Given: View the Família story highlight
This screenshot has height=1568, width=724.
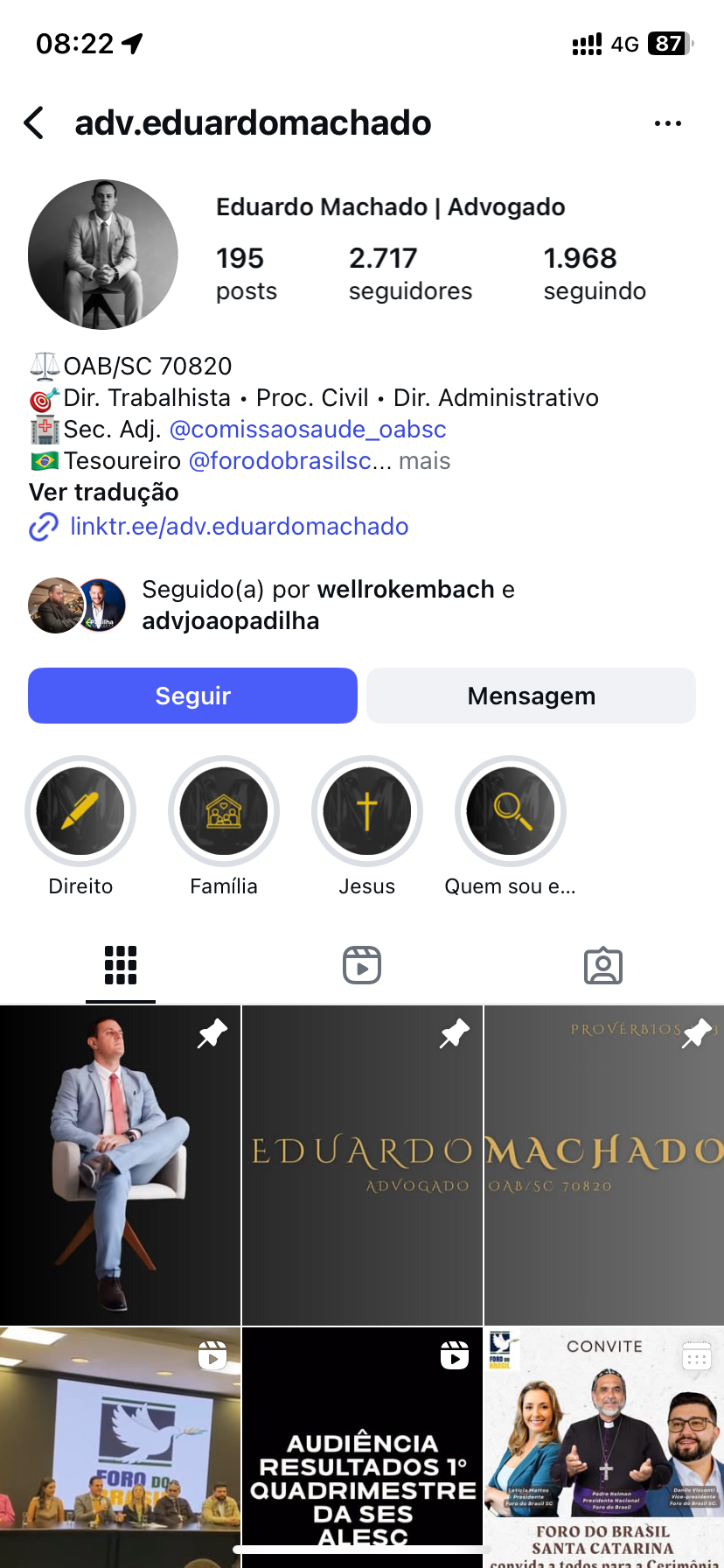Looking at the screenshot, I should [x=224, y=811].
